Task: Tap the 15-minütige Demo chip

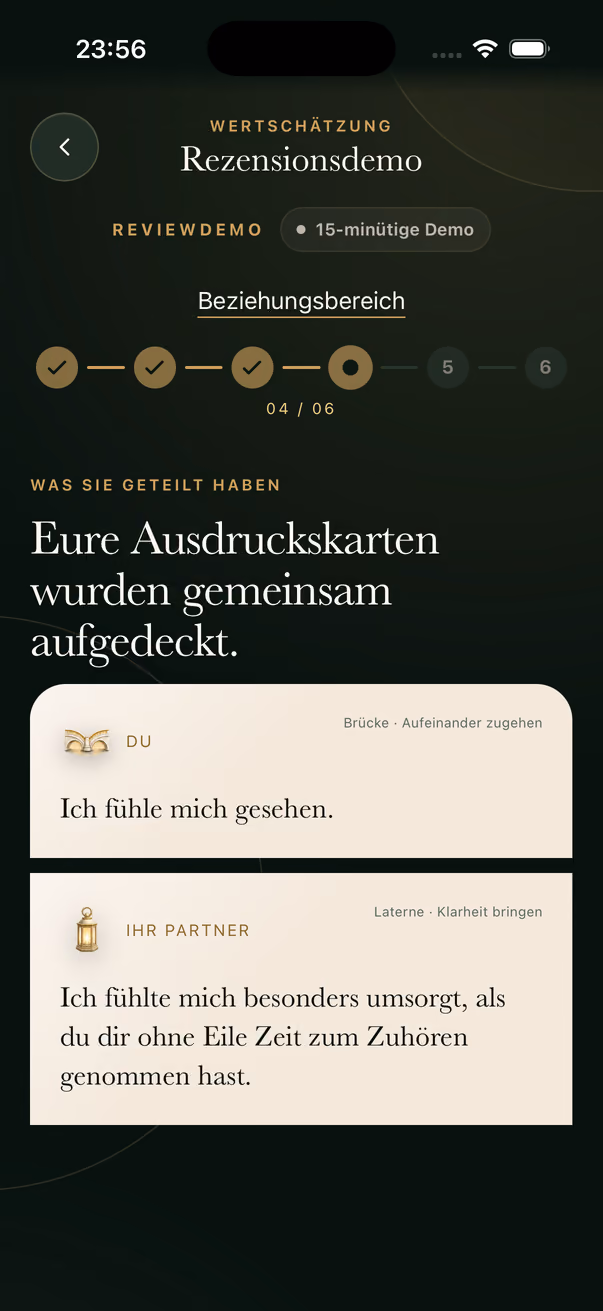Action: point(385,230)
